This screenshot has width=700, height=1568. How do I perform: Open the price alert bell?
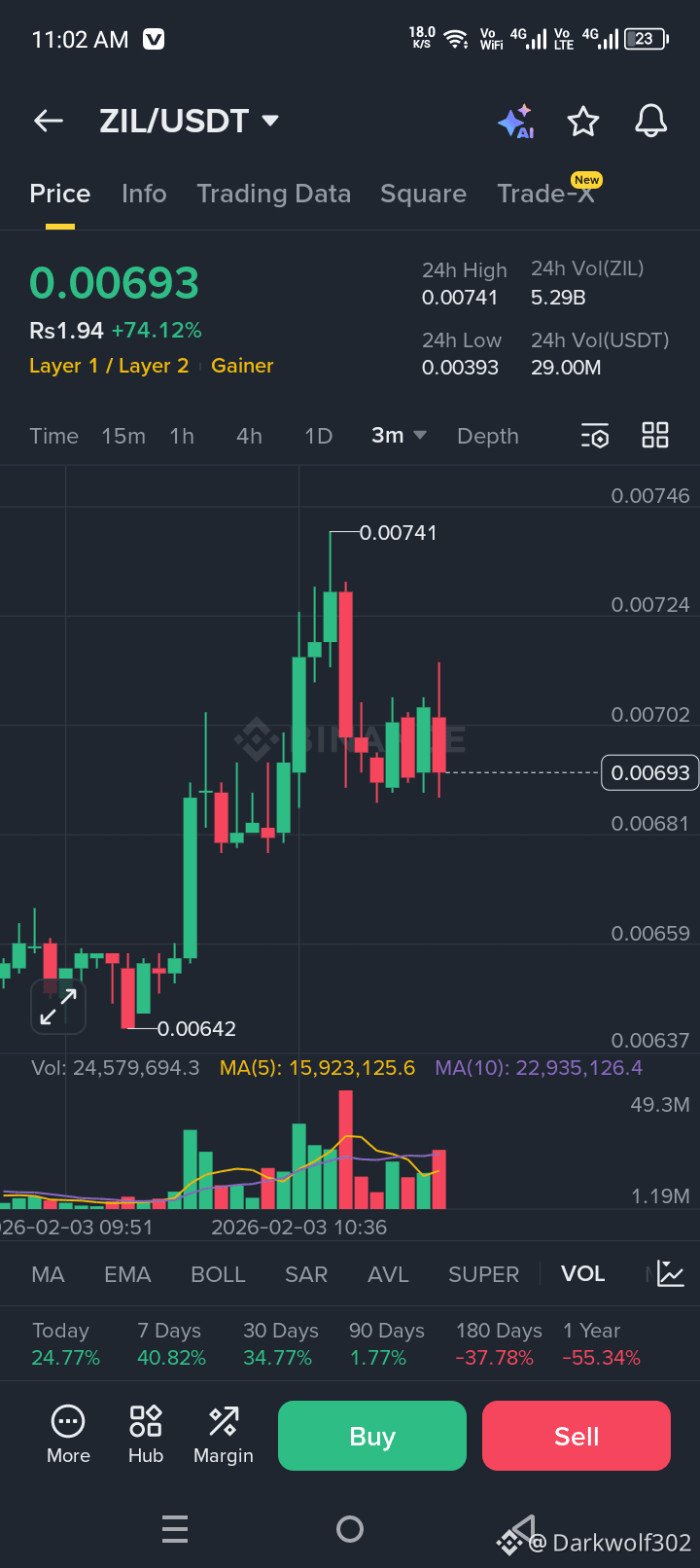[x=650, y=122]
